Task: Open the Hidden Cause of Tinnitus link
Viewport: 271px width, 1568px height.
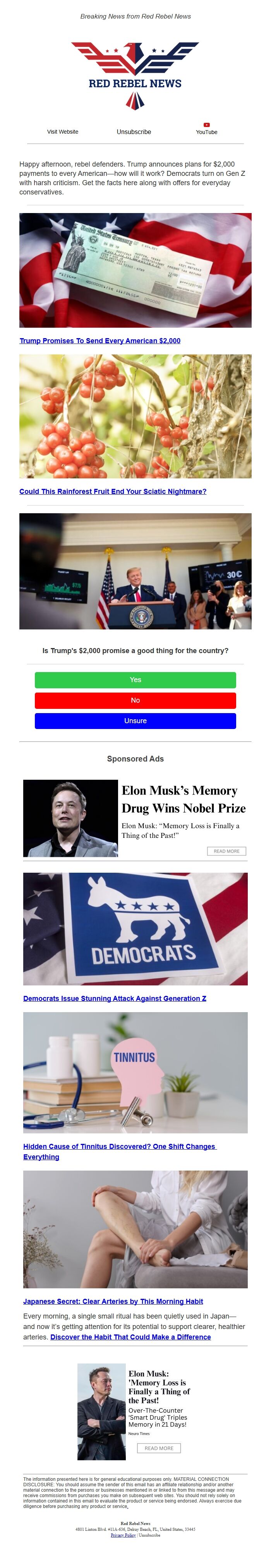Action: (x=119, y=1145)
